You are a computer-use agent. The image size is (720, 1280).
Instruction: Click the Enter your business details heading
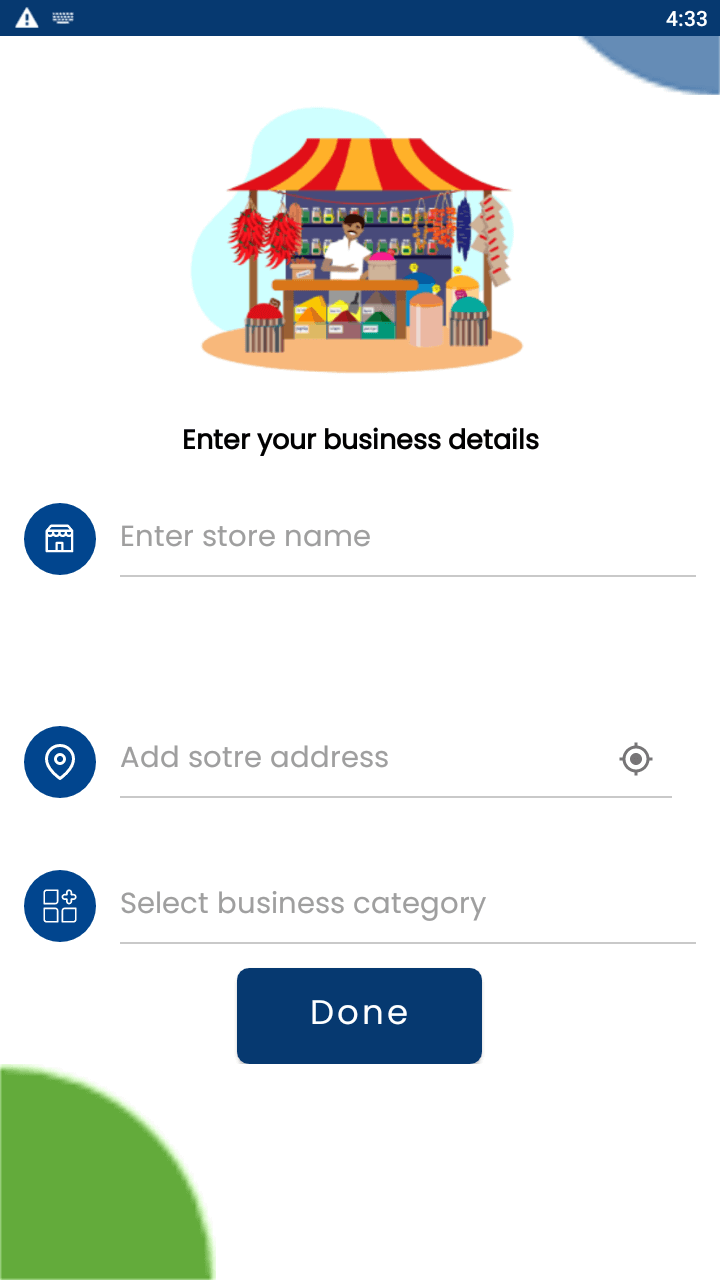(360, 439)
